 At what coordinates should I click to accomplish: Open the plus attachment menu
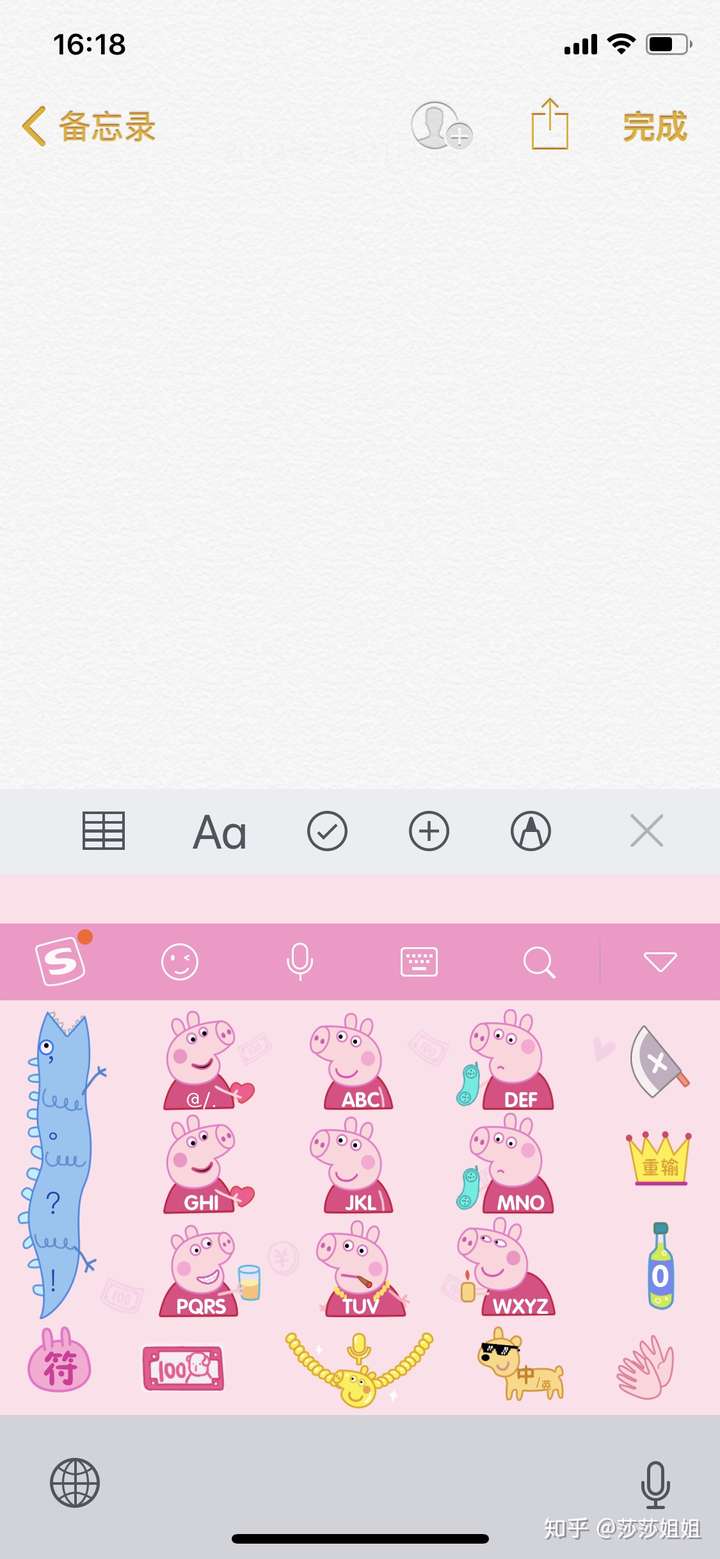[429, 831]
